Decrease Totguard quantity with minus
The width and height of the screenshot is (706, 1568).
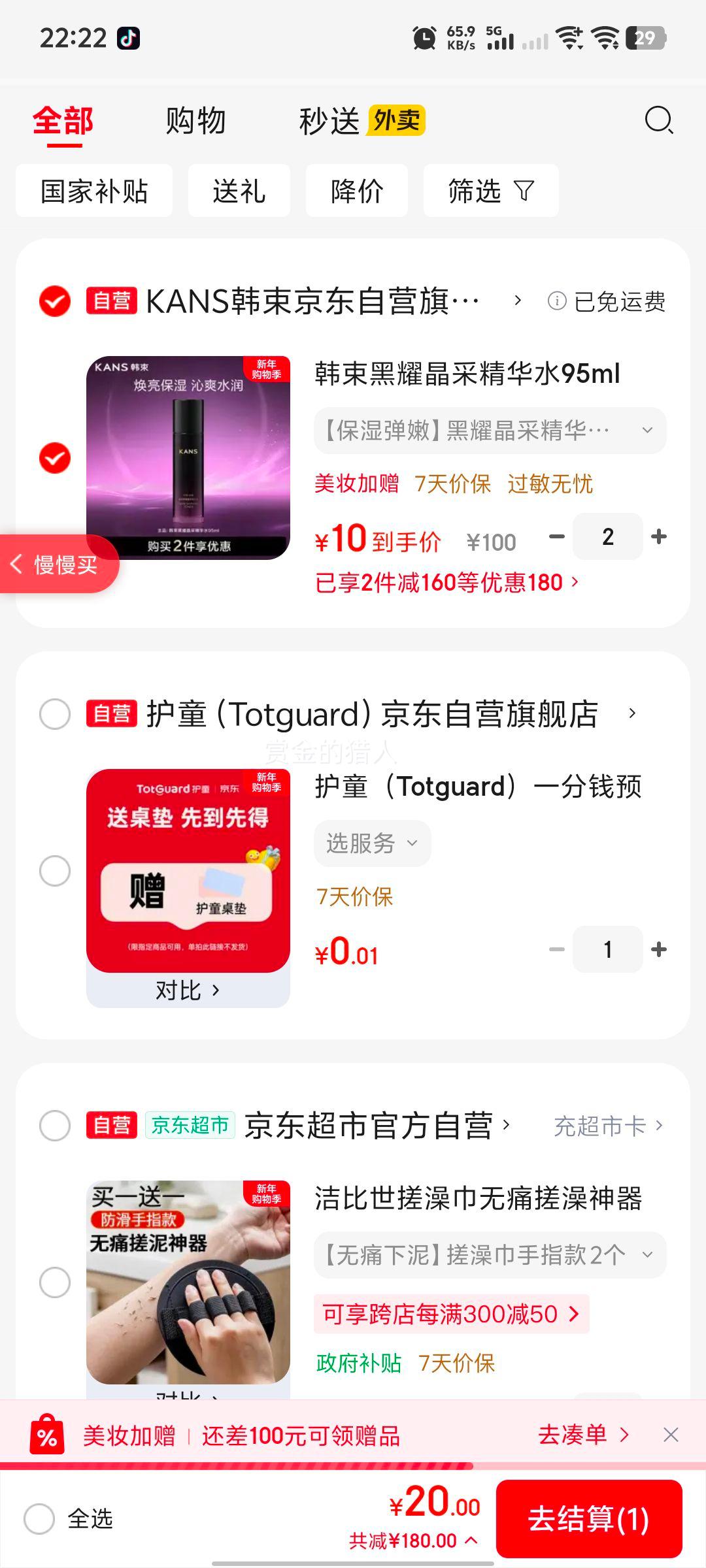556,949
